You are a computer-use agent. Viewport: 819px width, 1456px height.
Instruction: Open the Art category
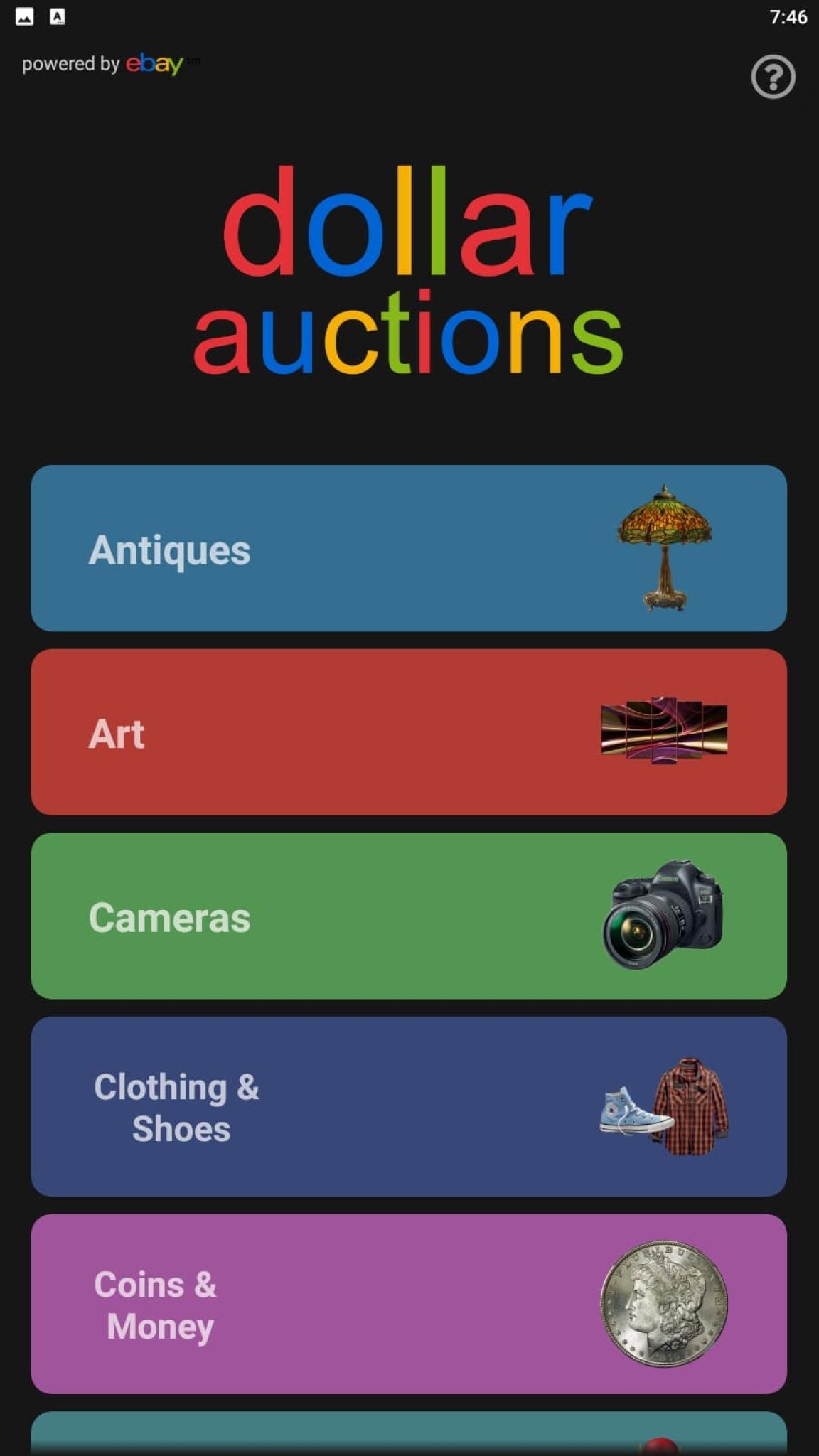pos(409,732)
